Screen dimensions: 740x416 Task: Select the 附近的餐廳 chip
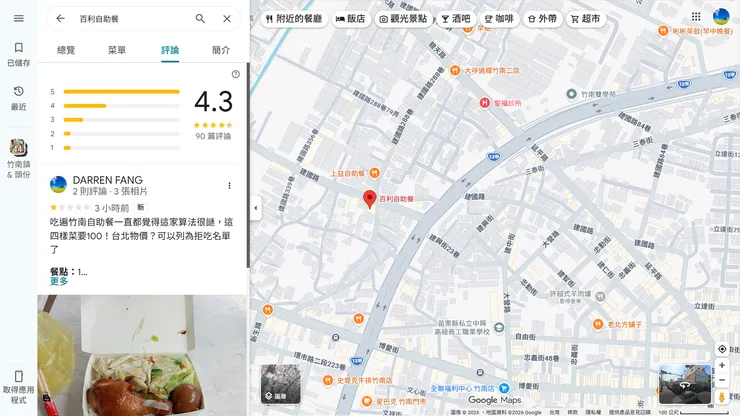pyautogui.click(x=294, y=19)
